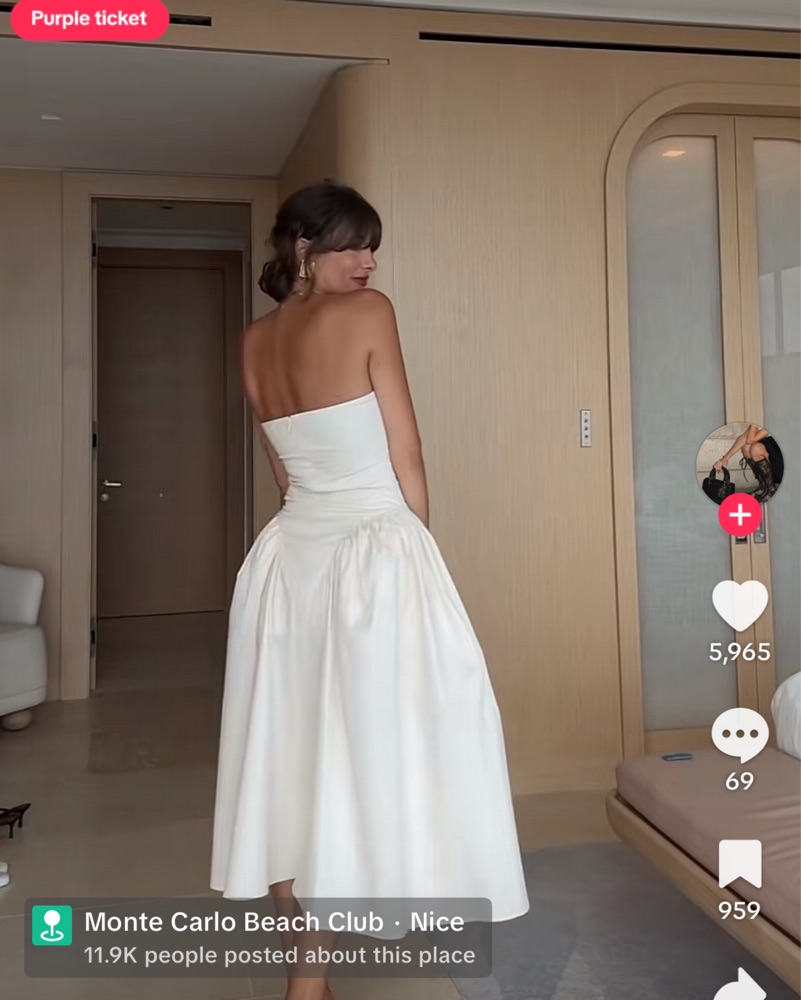
Task: Like this video with the heart icon
Action: point(739,605)
